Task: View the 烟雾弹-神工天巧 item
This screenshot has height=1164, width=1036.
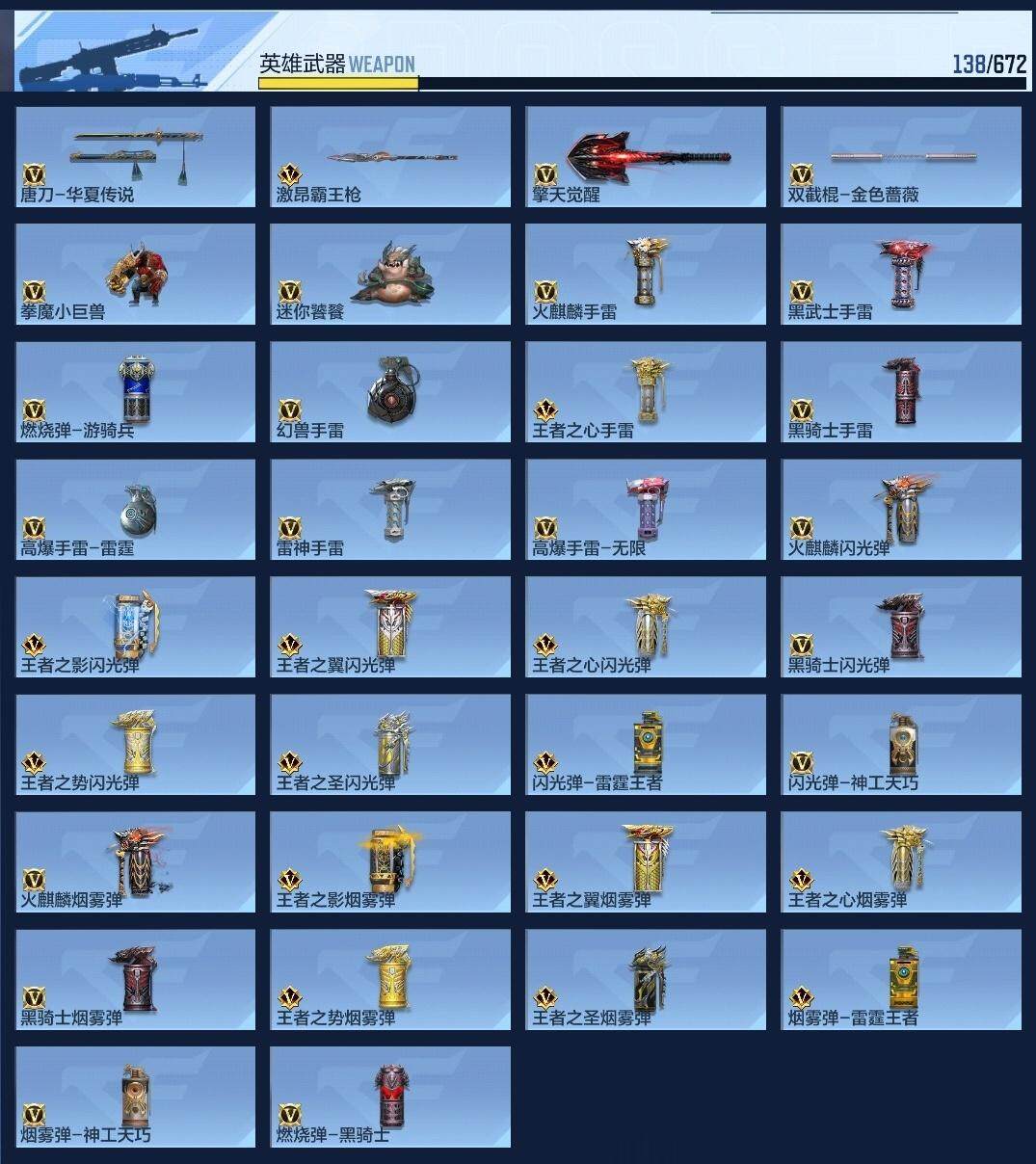Action: click(136, 1097)
